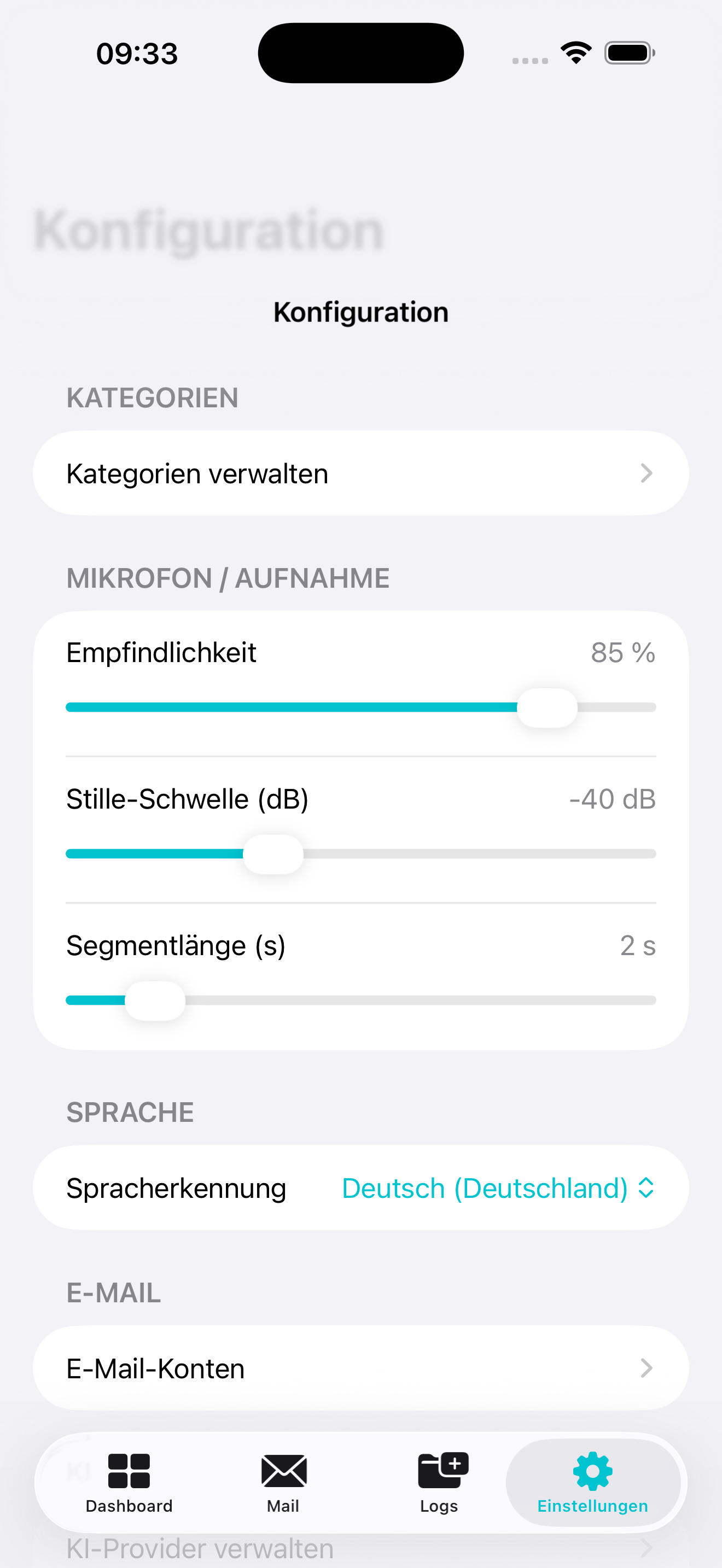Tap the Wi-Fi status icon

(x=575, y=52)
